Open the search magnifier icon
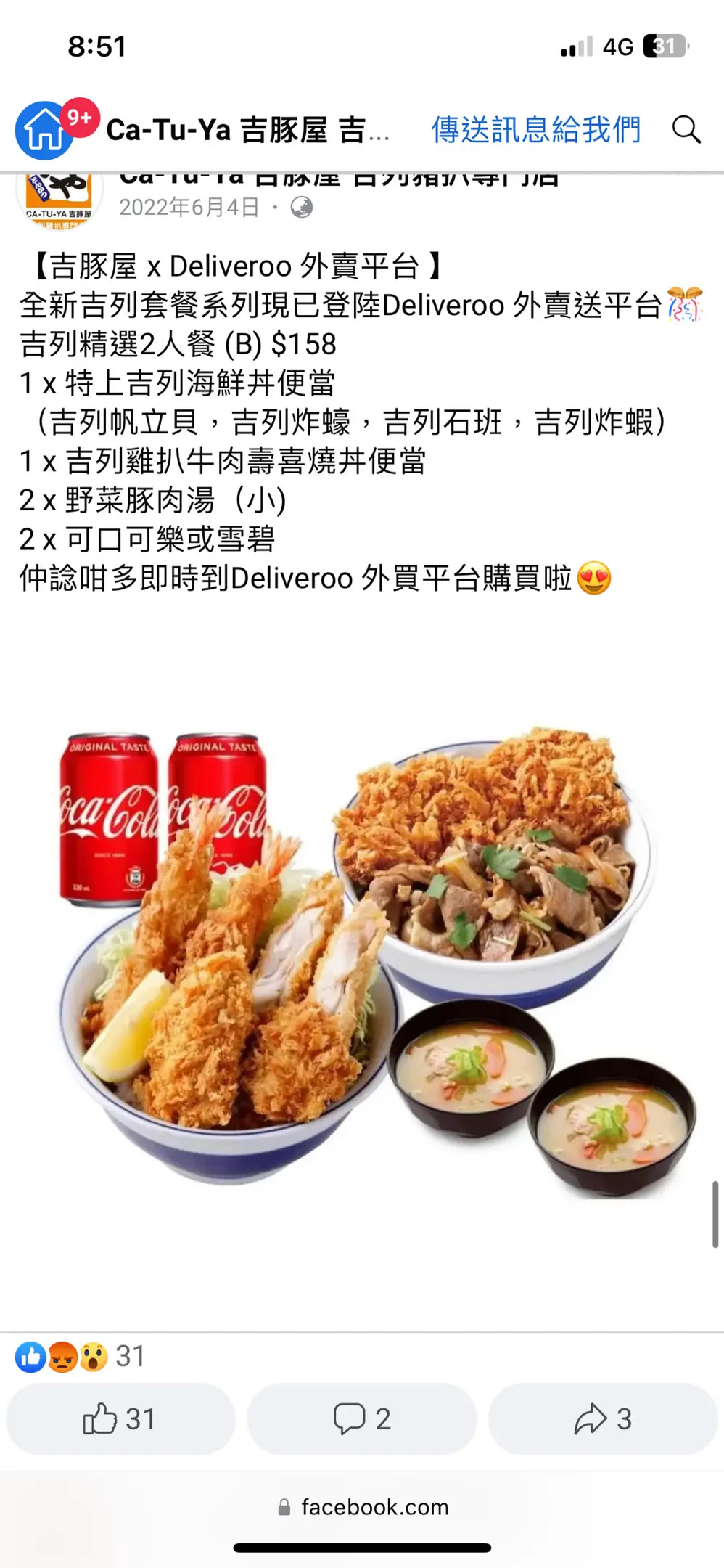 click(686, 131)
